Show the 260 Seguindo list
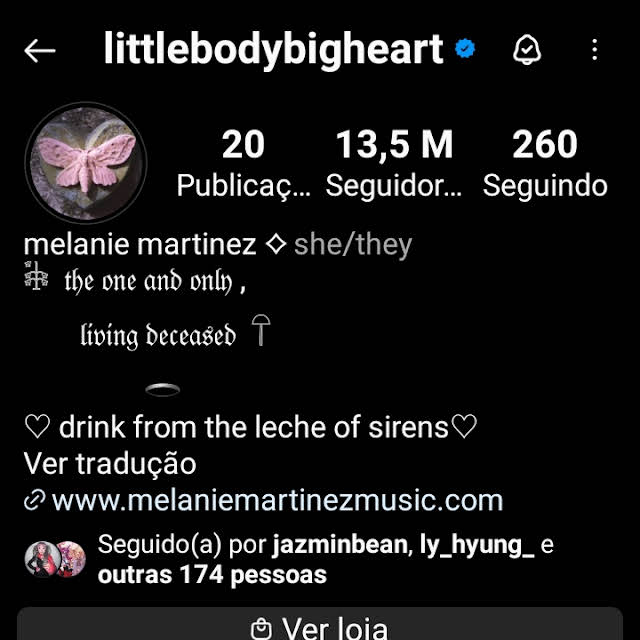640x640 pixels. [x=545, y=163]
